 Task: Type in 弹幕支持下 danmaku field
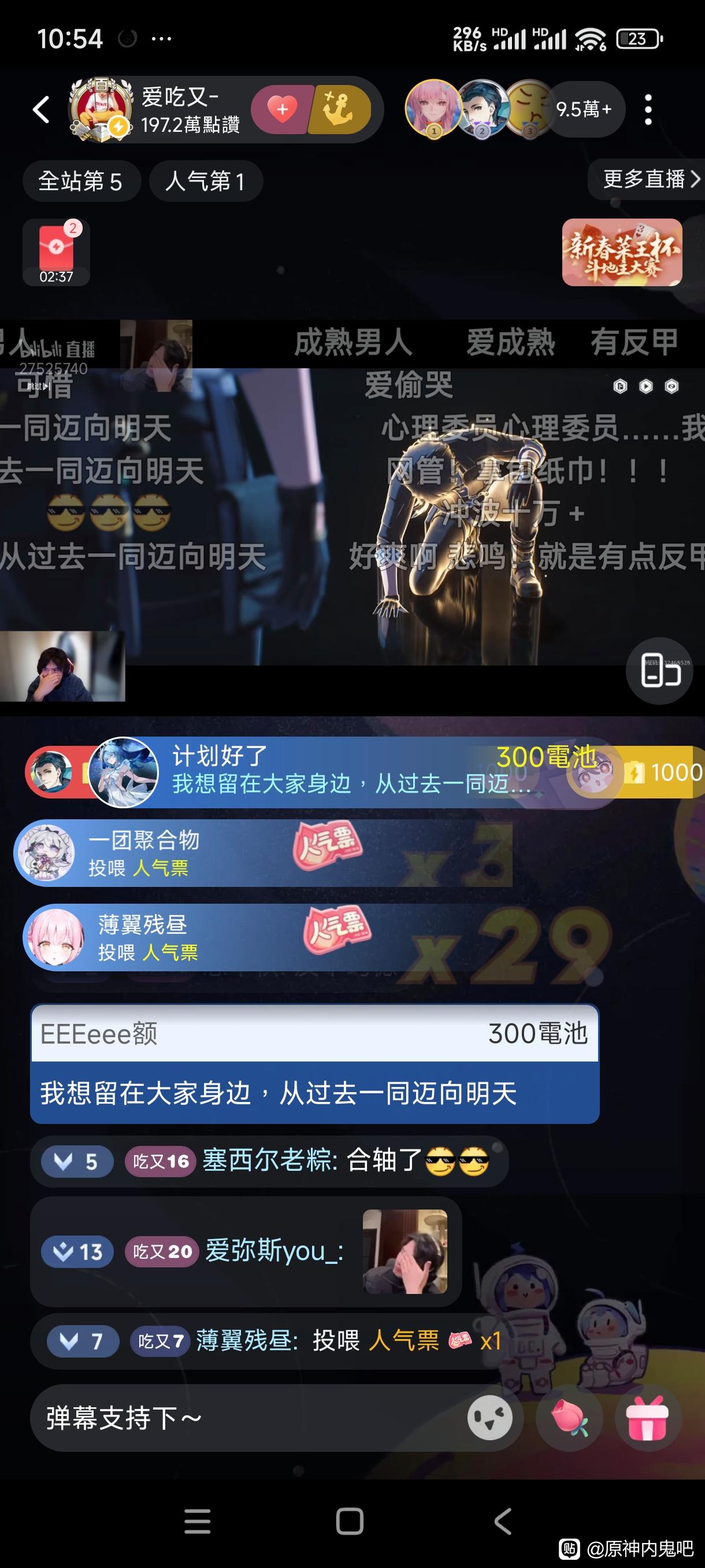pyautogui.click(x=250, y=1418)
